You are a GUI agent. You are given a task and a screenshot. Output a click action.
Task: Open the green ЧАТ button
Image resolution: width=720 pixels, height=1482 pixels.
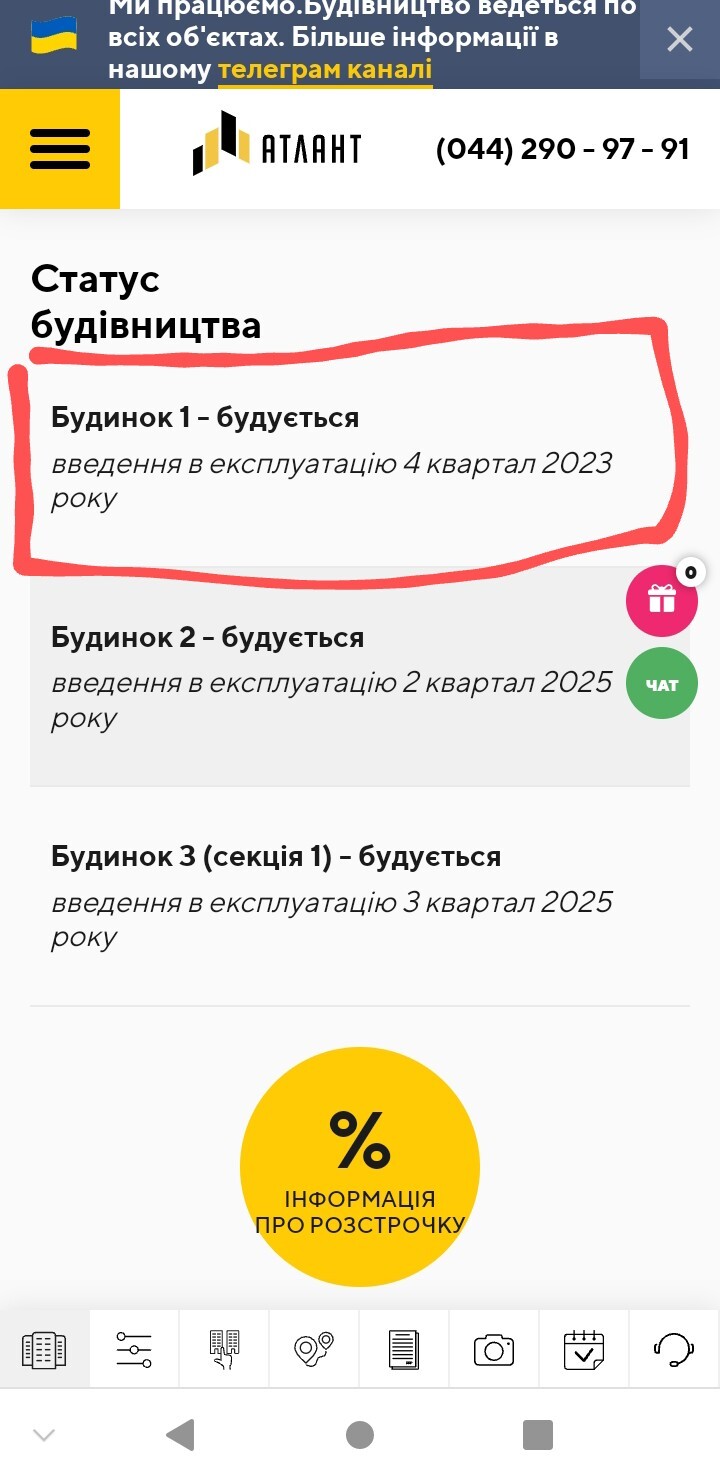click(x=662, y=685)
